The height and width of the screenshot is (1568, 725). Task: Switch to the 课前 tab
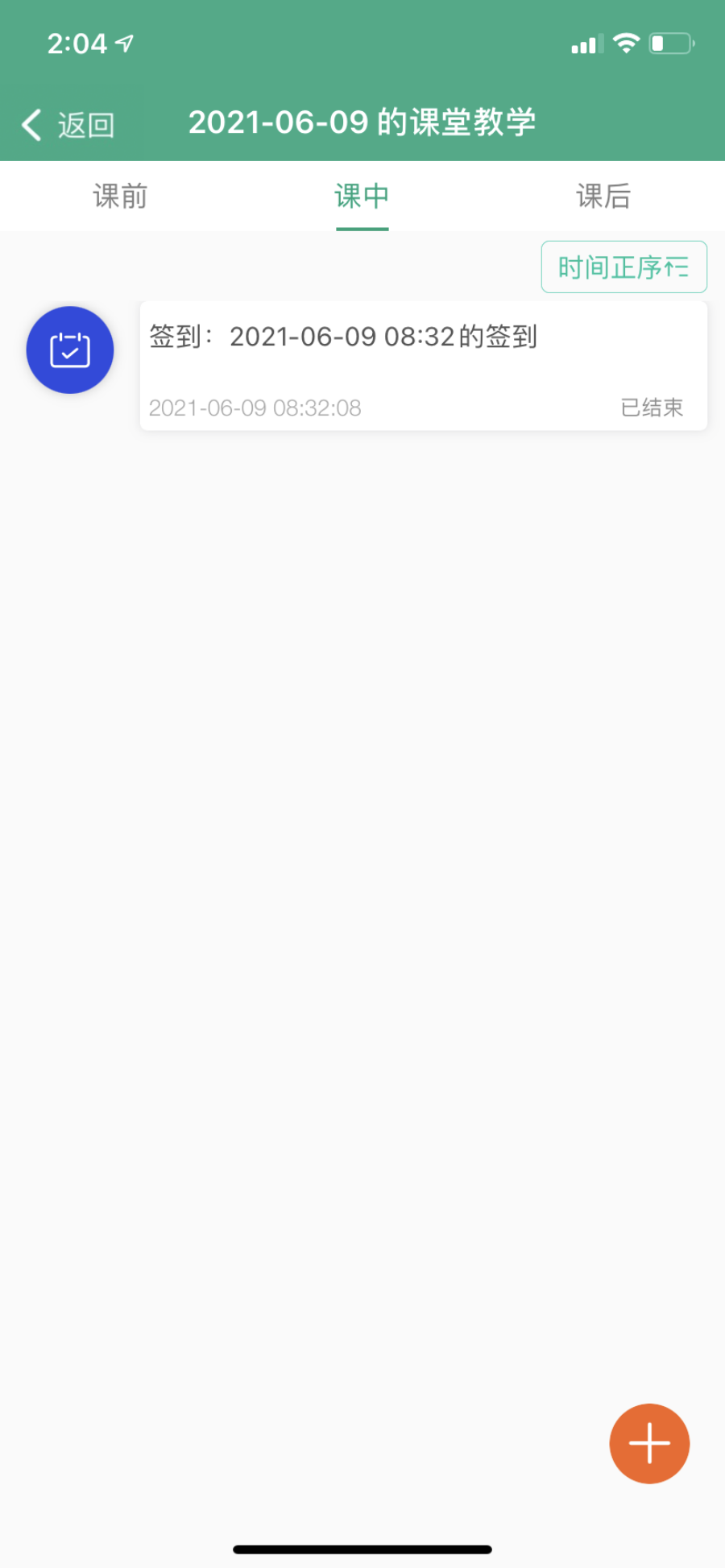coord(120,197)
